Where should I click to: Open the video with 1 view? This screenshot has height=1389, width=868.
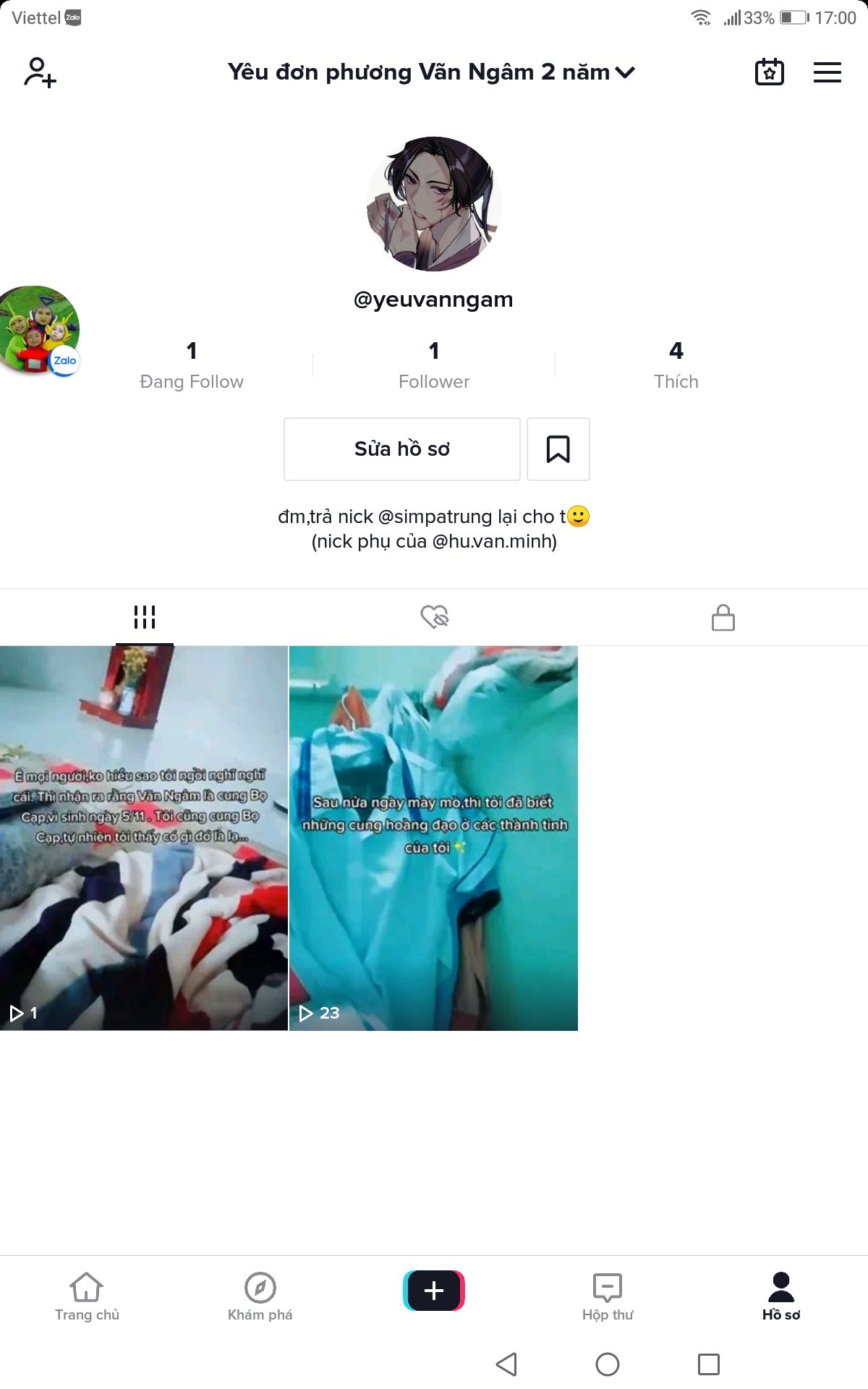tap(144, 838)
